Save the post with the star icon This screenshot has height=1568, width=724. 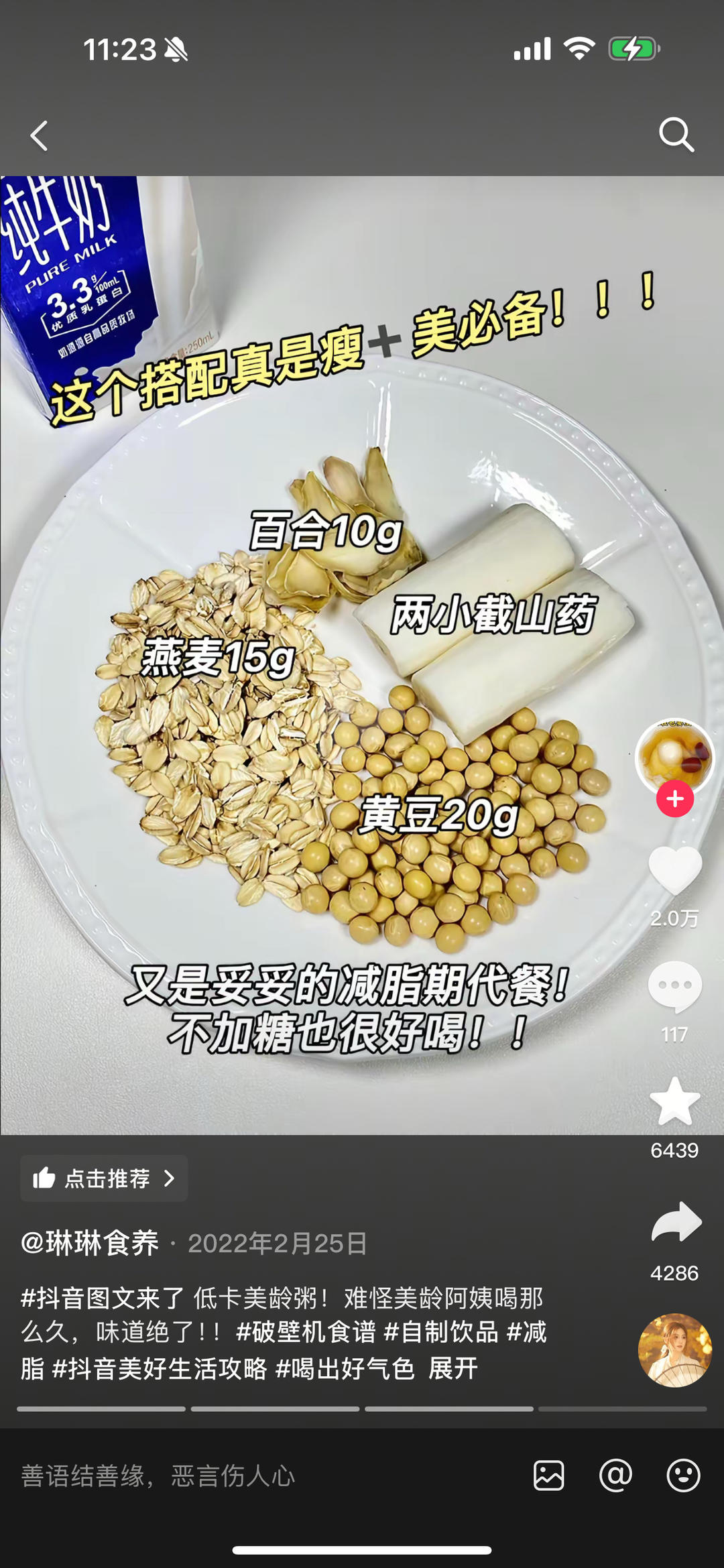(x=674, y=1102)
